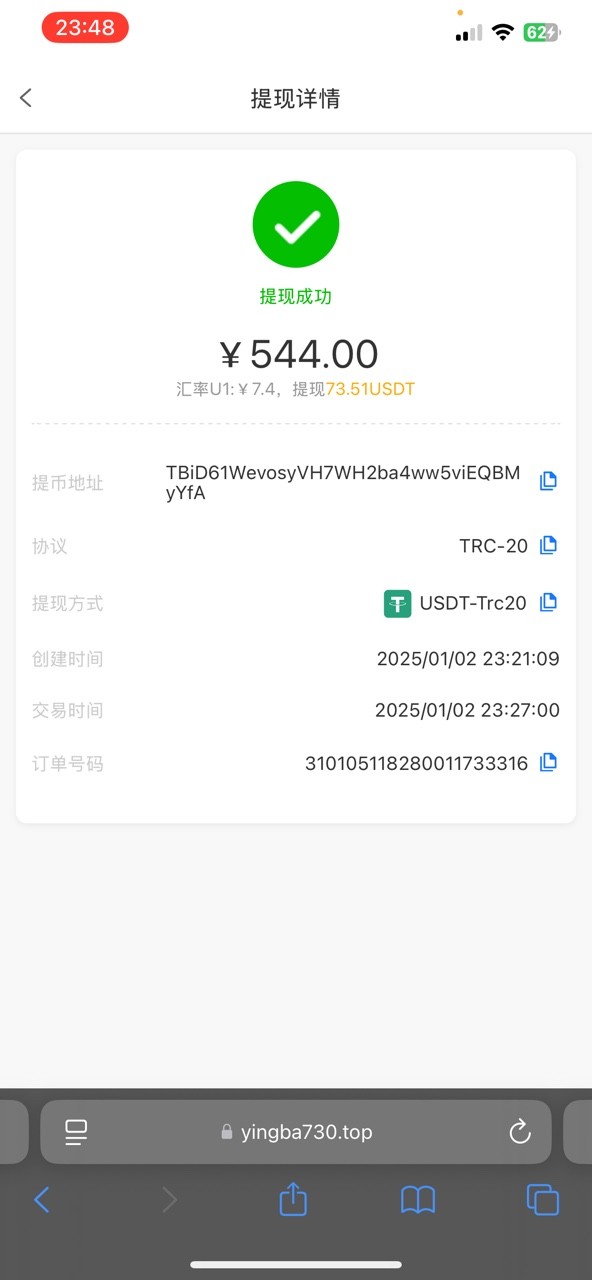
Task: Copy the 订单号码 order number
Action: coord(548,762)
